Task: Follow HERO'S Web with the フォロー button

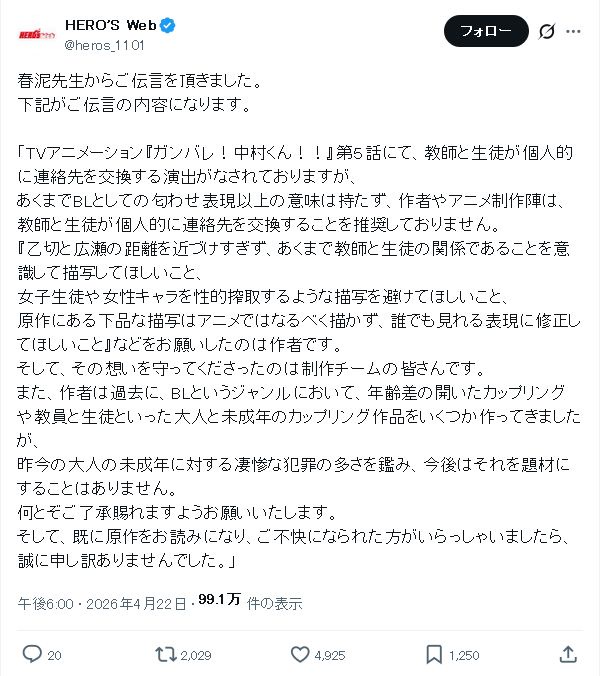Action: (486, 30)
